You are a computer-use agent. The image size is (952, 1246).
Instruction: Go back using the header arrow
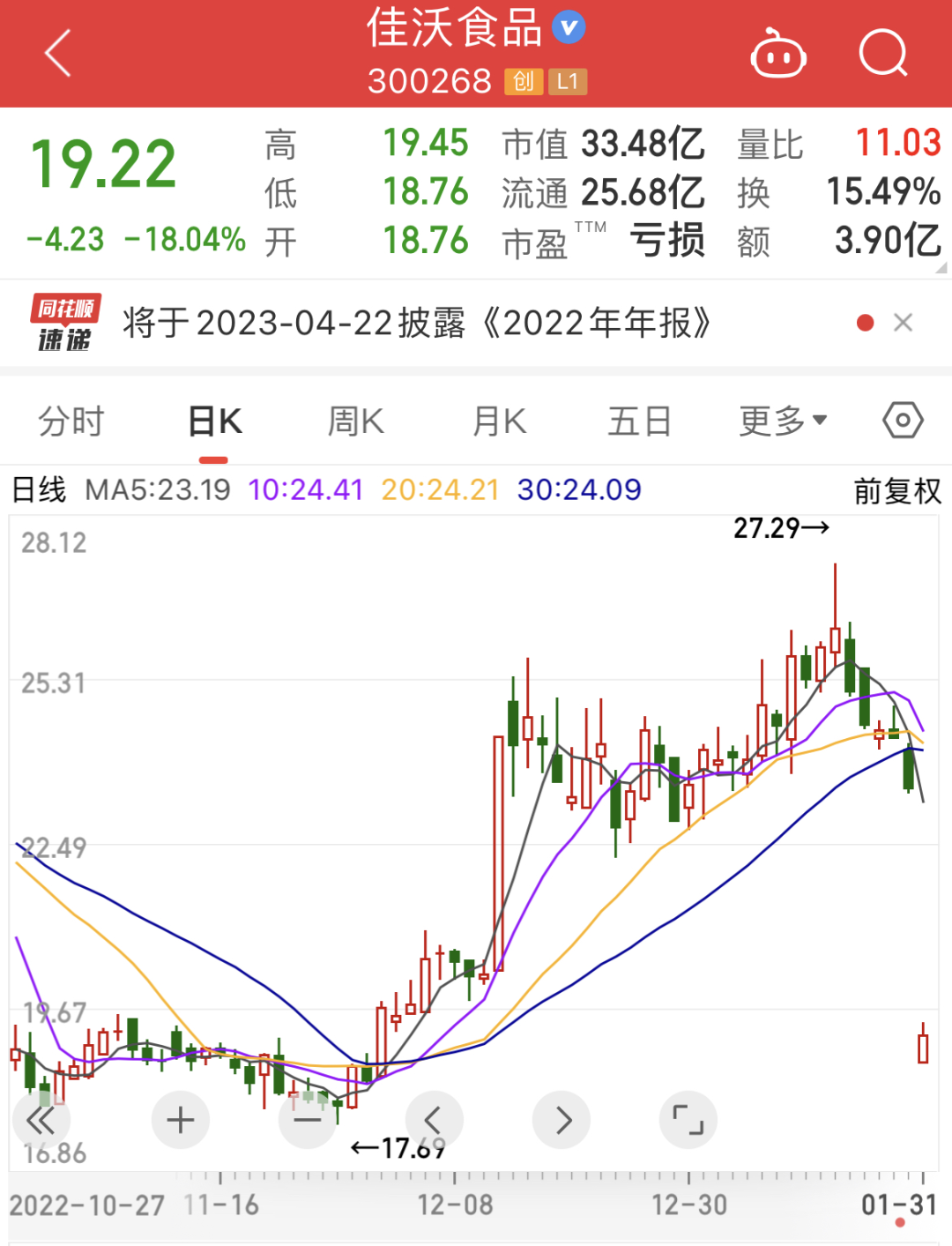[58, 54]
